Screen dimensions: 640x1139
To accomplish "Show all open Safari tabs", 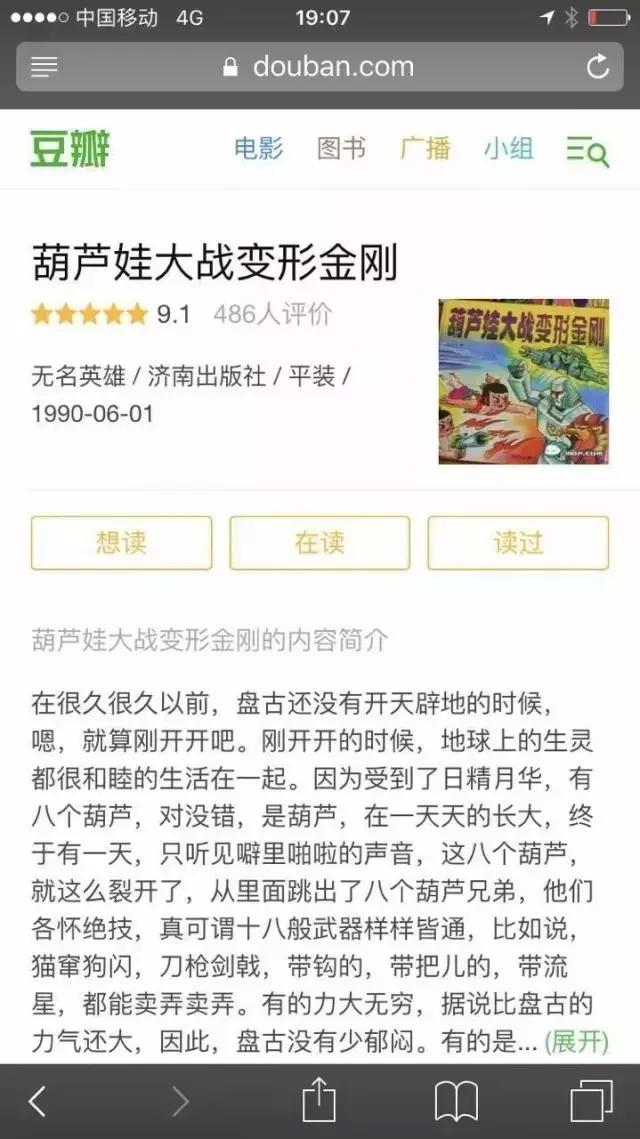I will point(591,1101).
